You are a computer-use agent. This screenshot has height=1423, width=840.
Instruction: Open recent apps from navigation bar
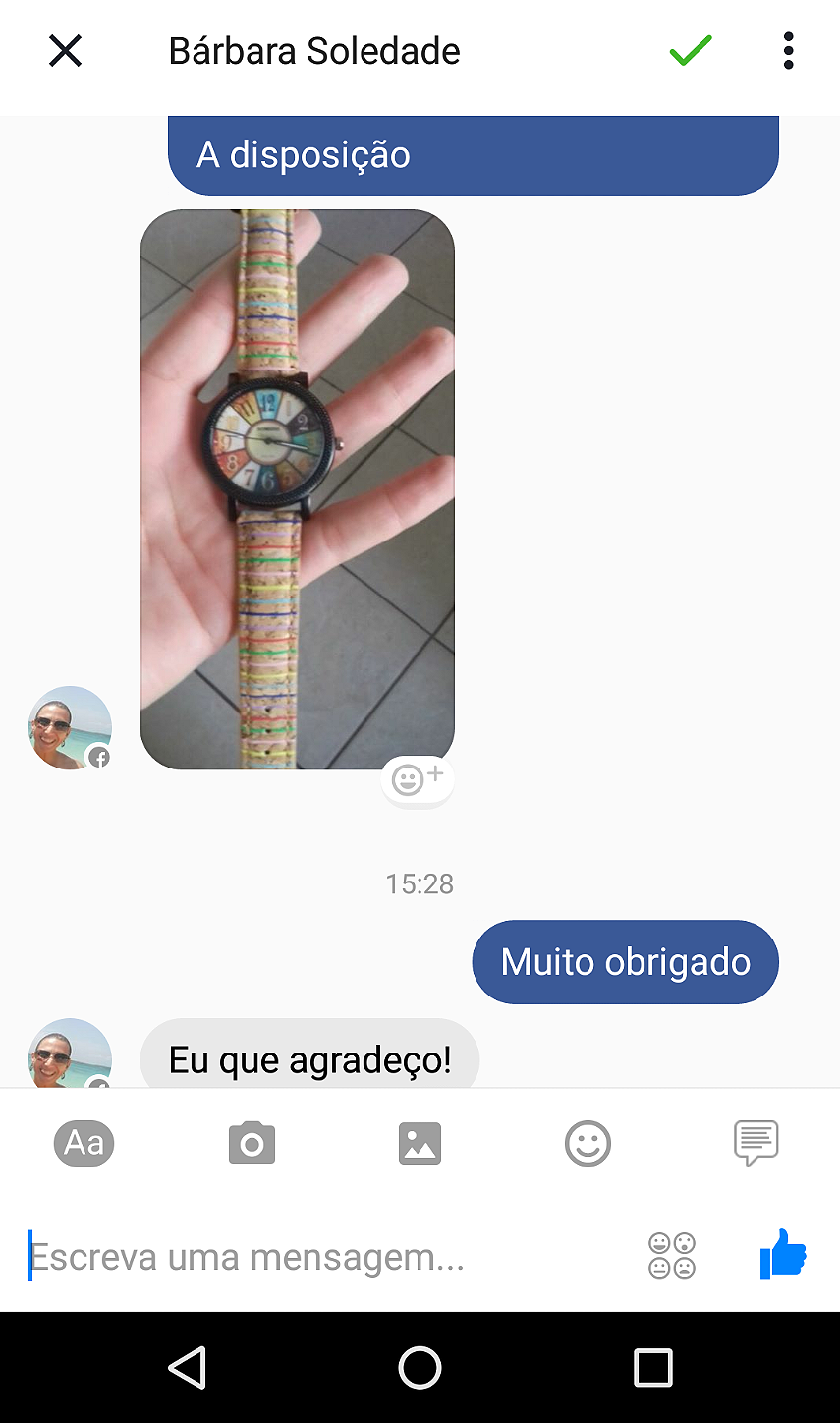[652, 1367]
